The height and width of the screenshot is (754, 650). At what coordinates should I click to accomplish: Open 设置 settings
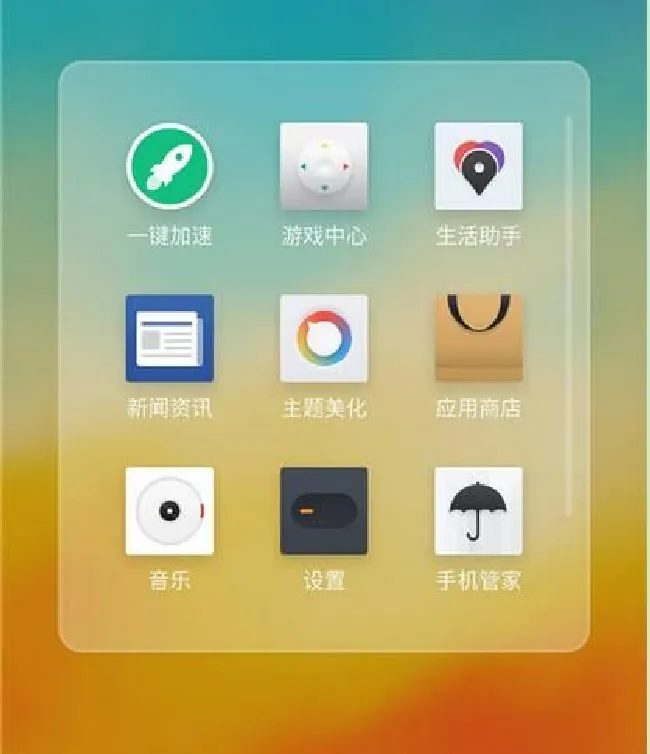tap(324, 511)
